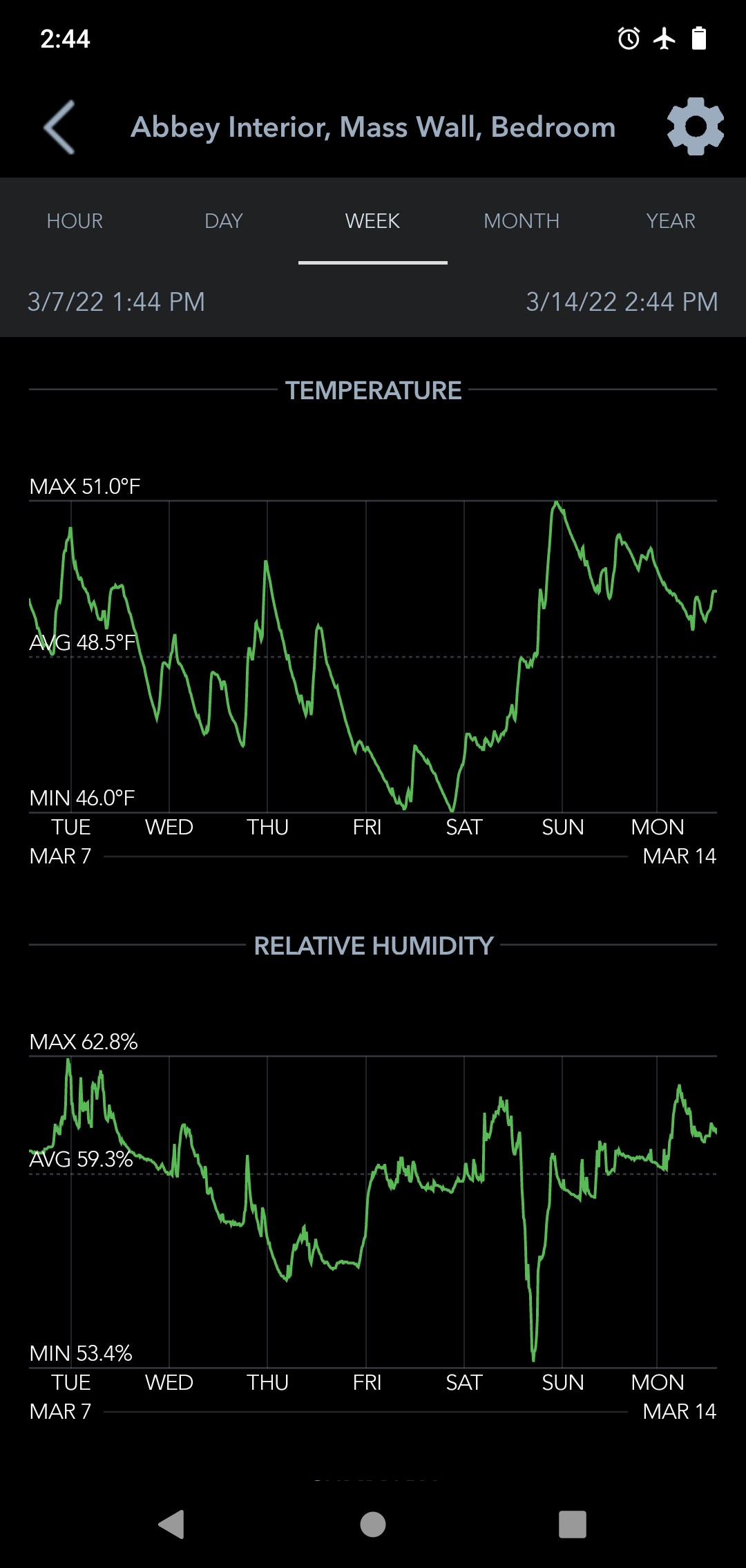Image resolution: width=746 pixels, height=1568 pixels.
Task: Select the WEEK tab
Action: 372,221
